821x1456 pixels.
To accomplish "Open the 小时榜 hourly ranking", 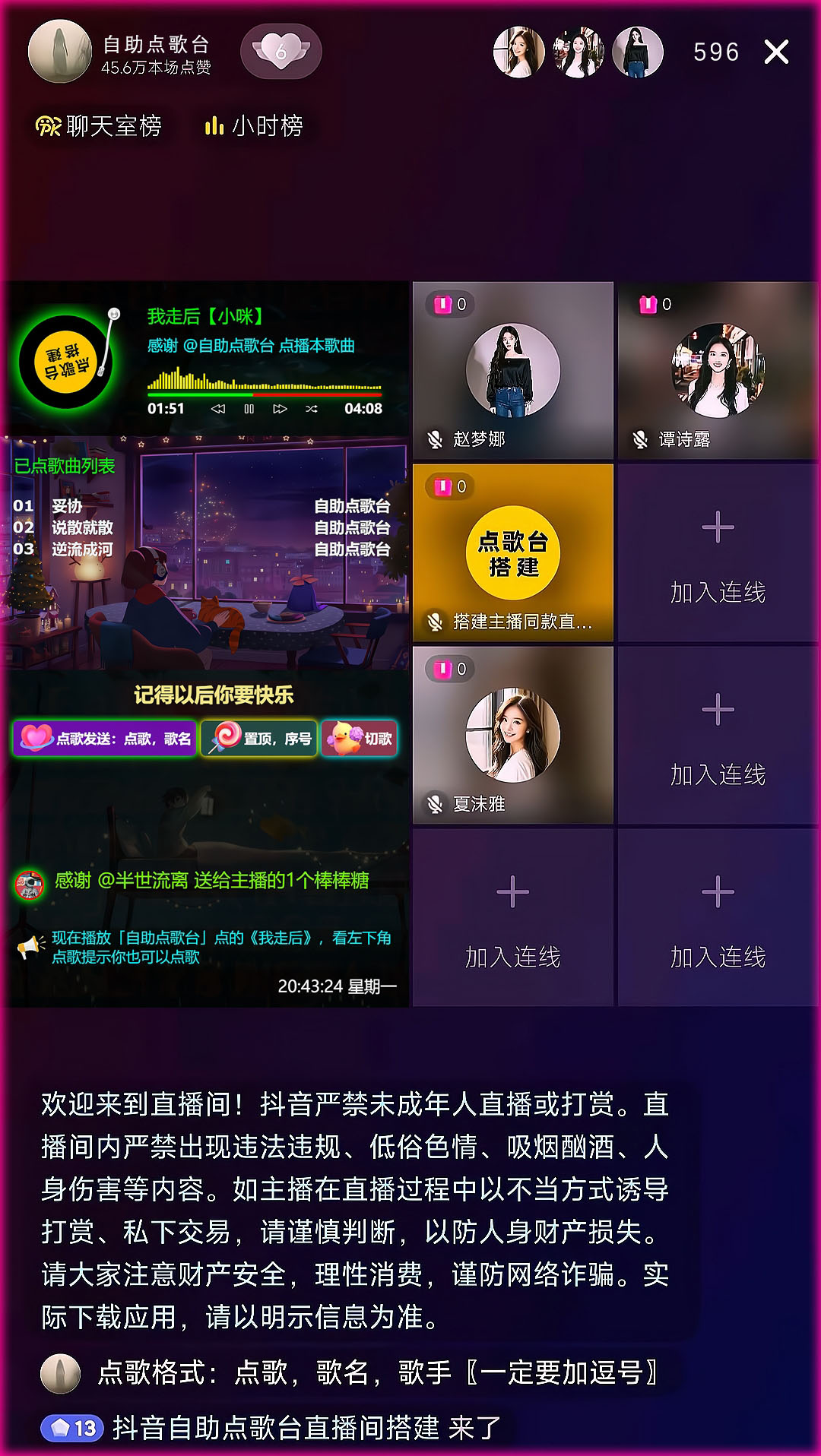I will [x=254, y=125].
